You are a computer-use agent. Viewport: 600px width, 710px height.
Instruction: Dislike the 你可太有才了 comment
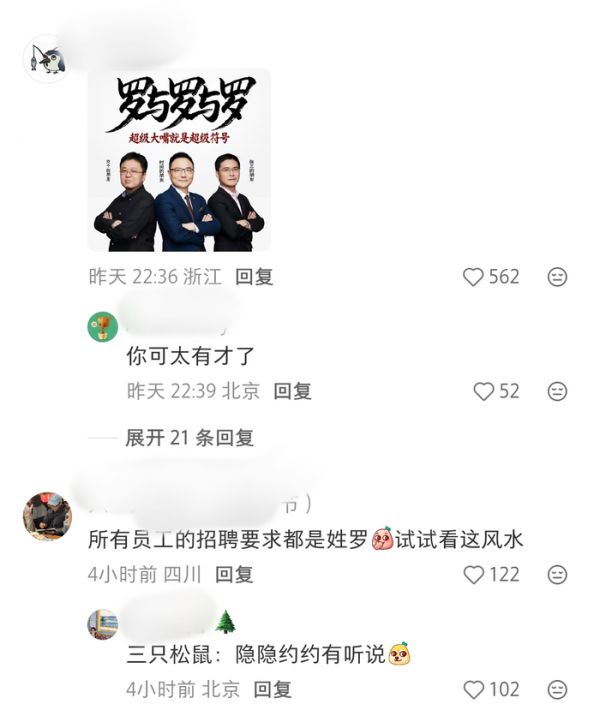click(x=557, y=391)
